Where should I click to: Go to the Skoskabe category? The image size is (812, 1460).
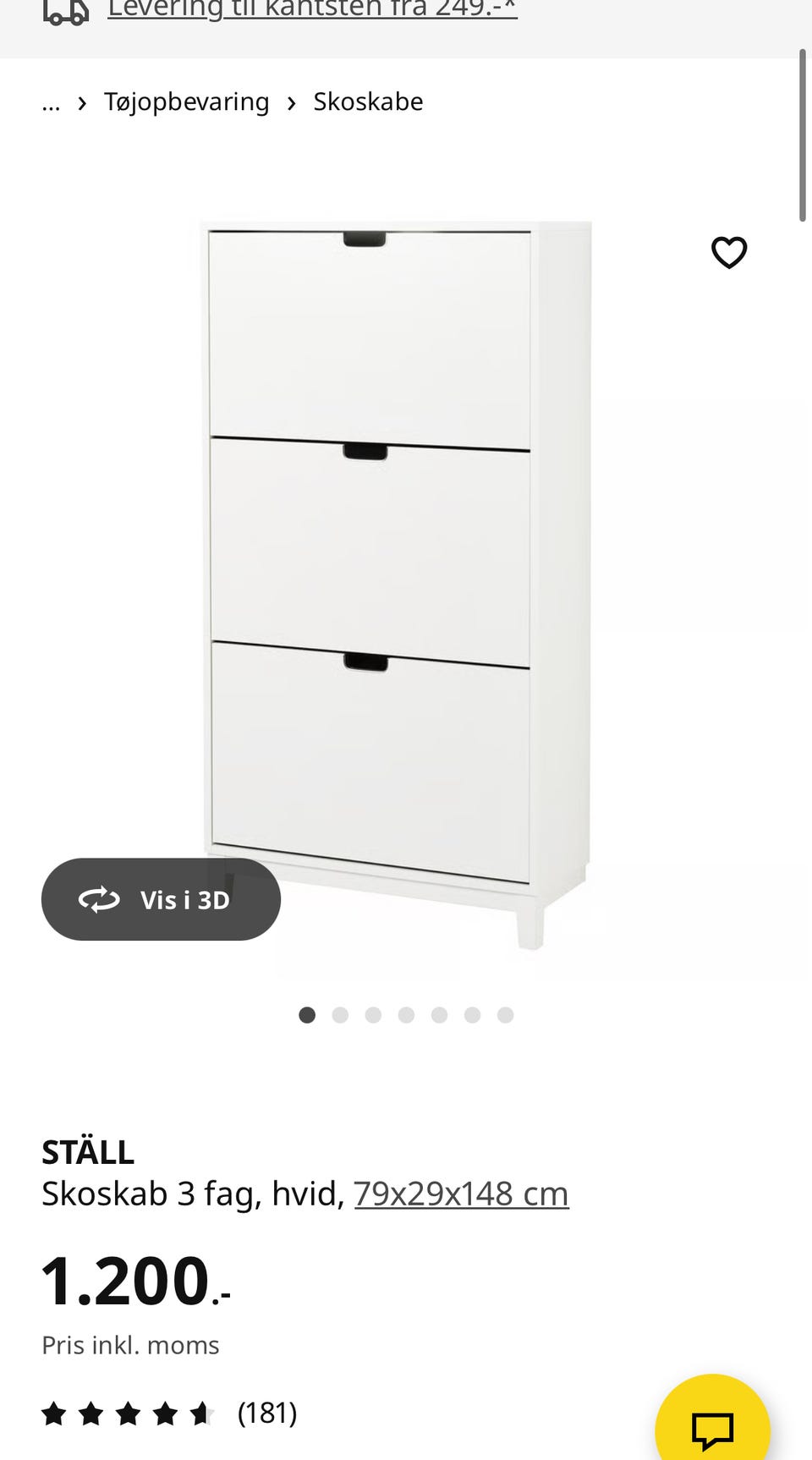point(368,102)
